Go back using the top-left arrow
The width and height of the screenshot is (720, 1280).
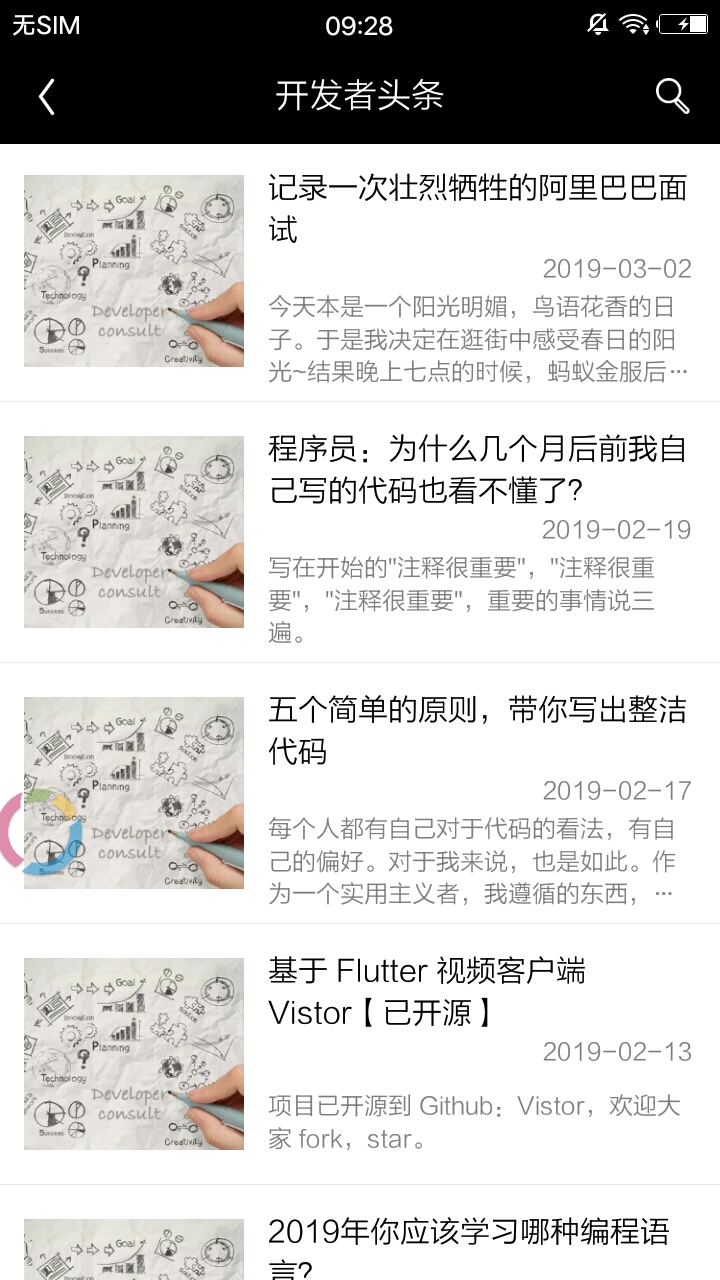click(x=46, y=96)
